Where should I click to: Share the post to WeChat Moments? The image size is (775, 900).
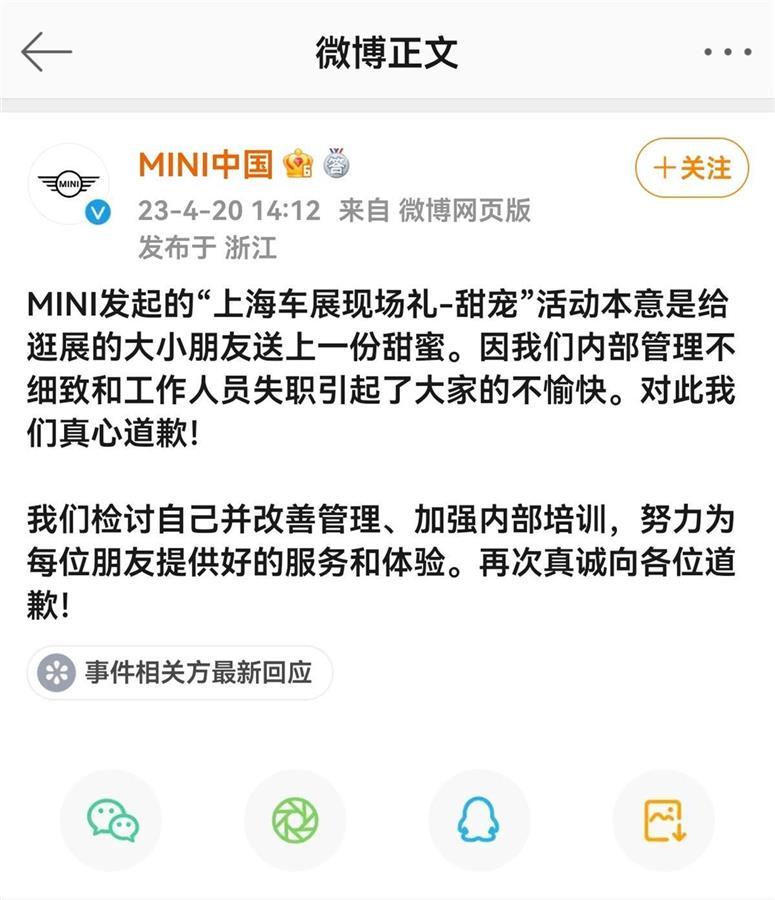(295, 820)
